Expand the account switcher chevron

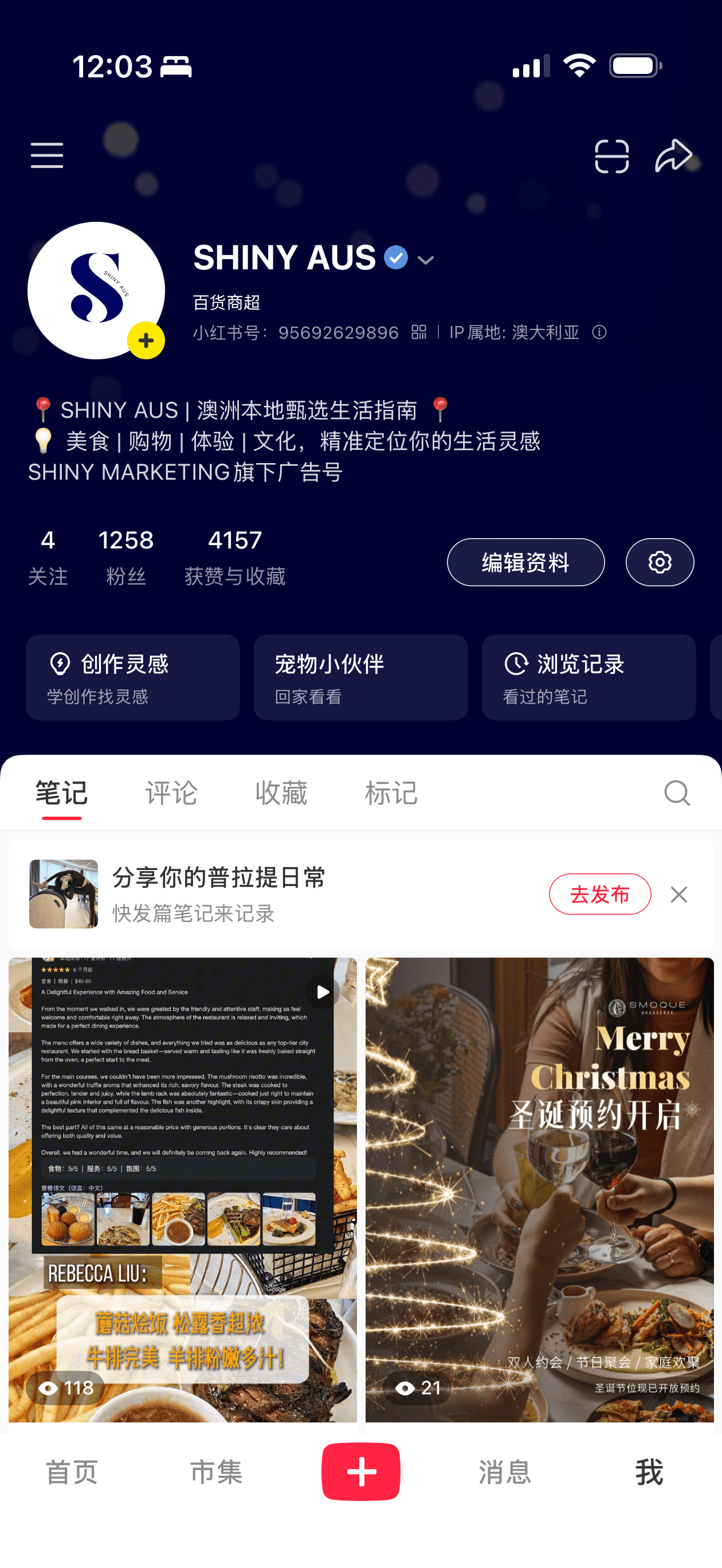click(x=426, y=261)
